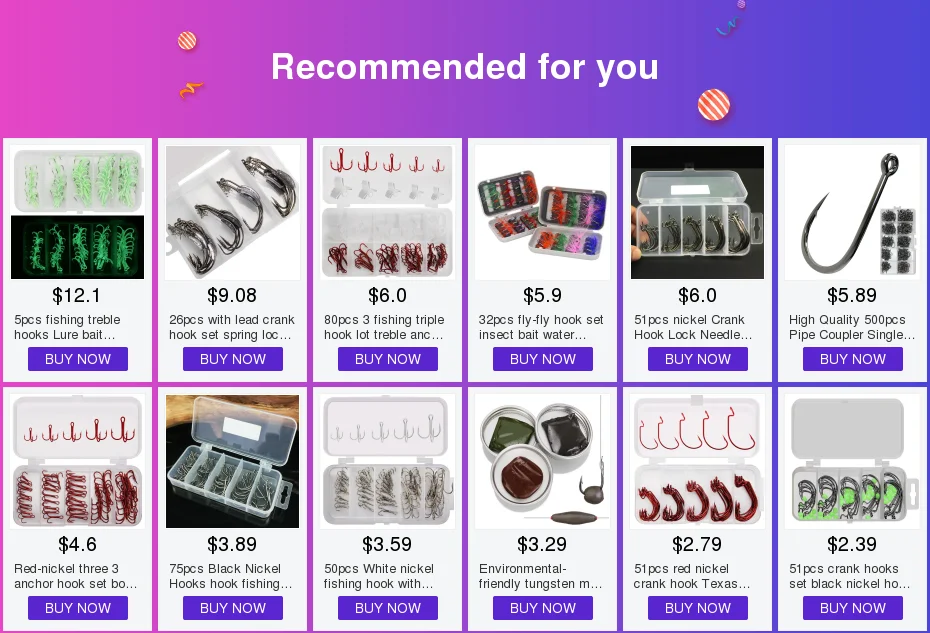This screenshot has width=930, height=633.
Task: Buy the 51pcs red nickel crank hook
Action: point(698,608)
